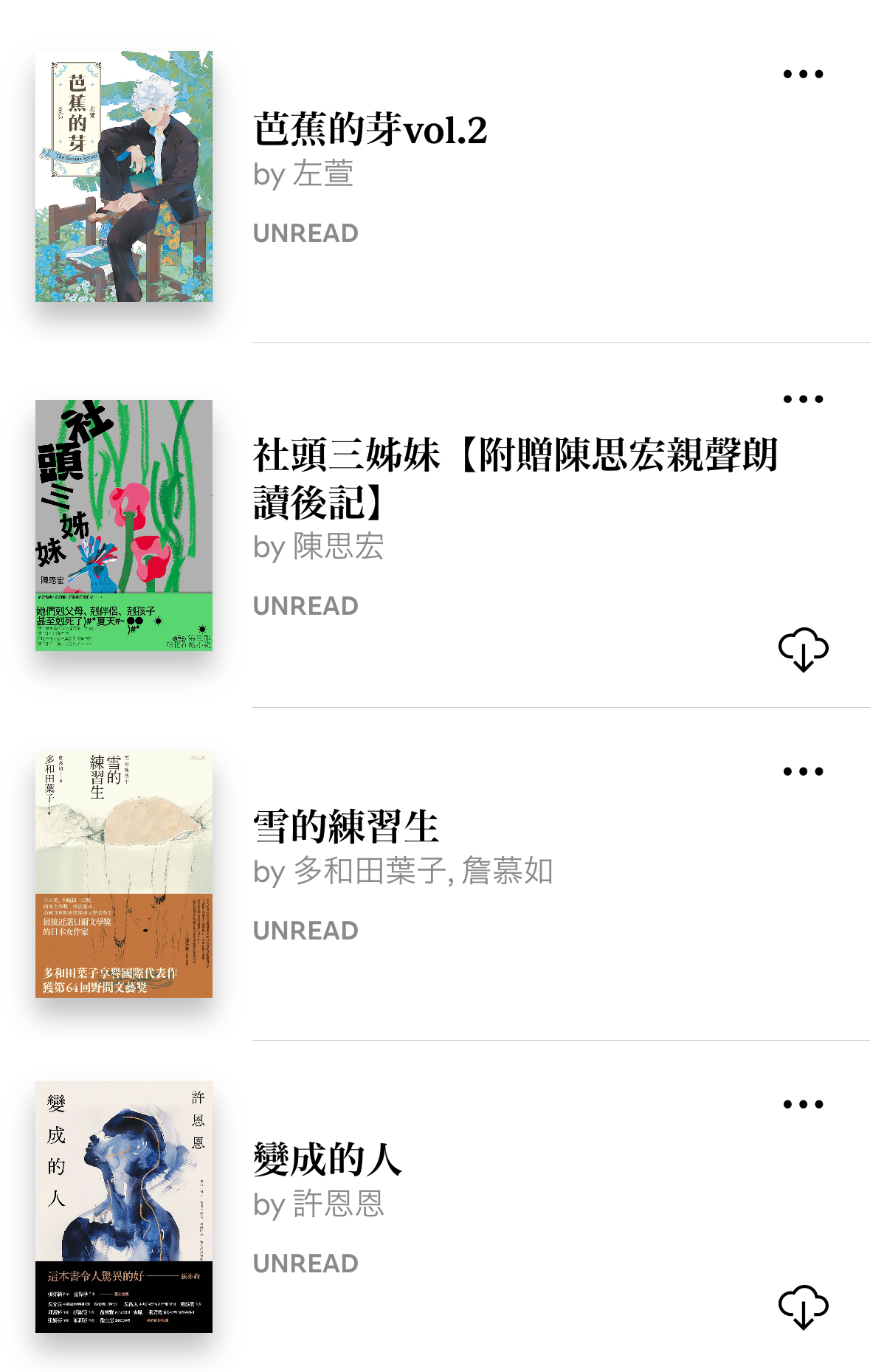The image size is (870, 1372).
Task: Open the three-dot menu for 社頭三姊妹
Action: pyautogui.click(x=803, y=399)
